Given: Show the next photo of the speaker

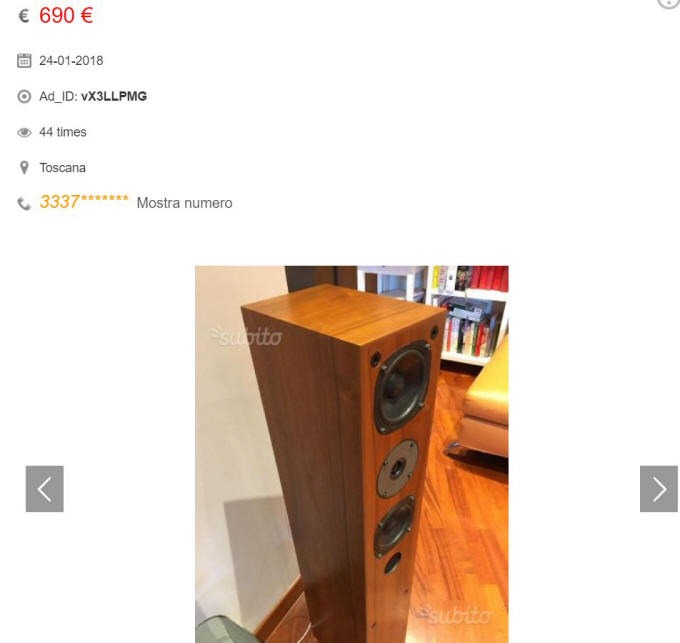Looking at the screenshot, I should pyautogui.click(x=658, y=489).
